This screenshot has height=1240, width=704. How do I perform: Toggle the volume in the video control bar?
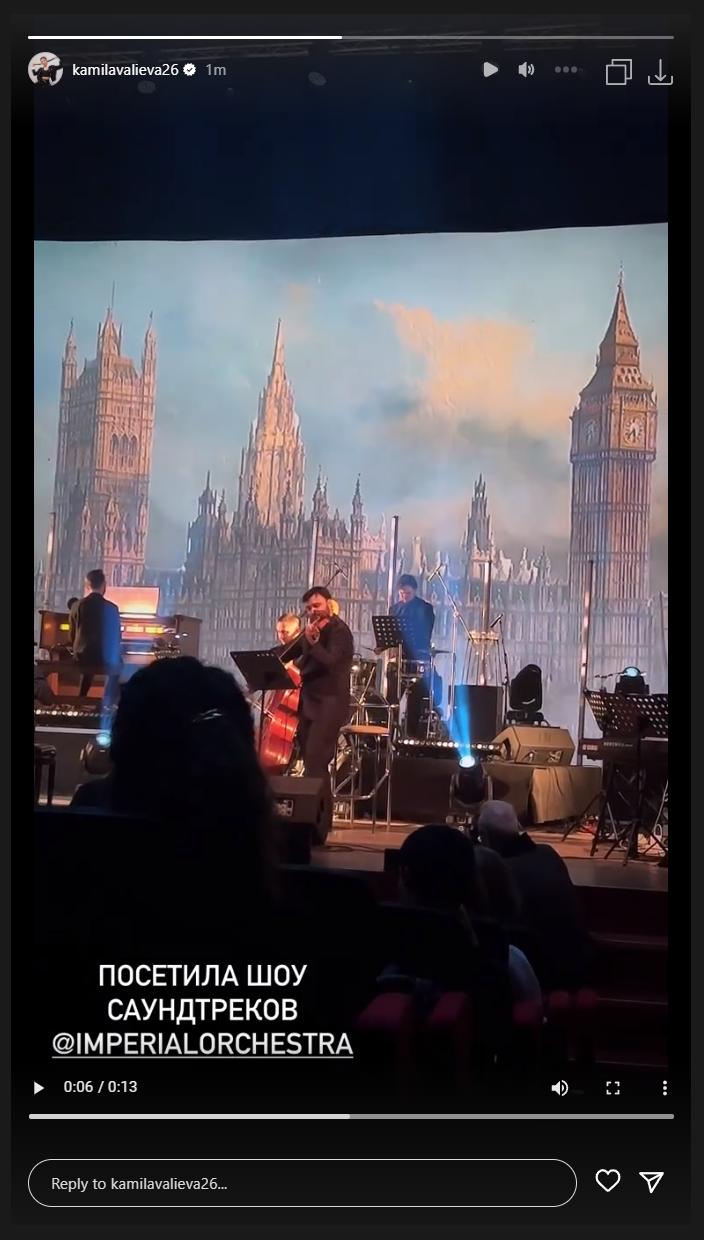pyautogui.click(x=560, y=1088)
